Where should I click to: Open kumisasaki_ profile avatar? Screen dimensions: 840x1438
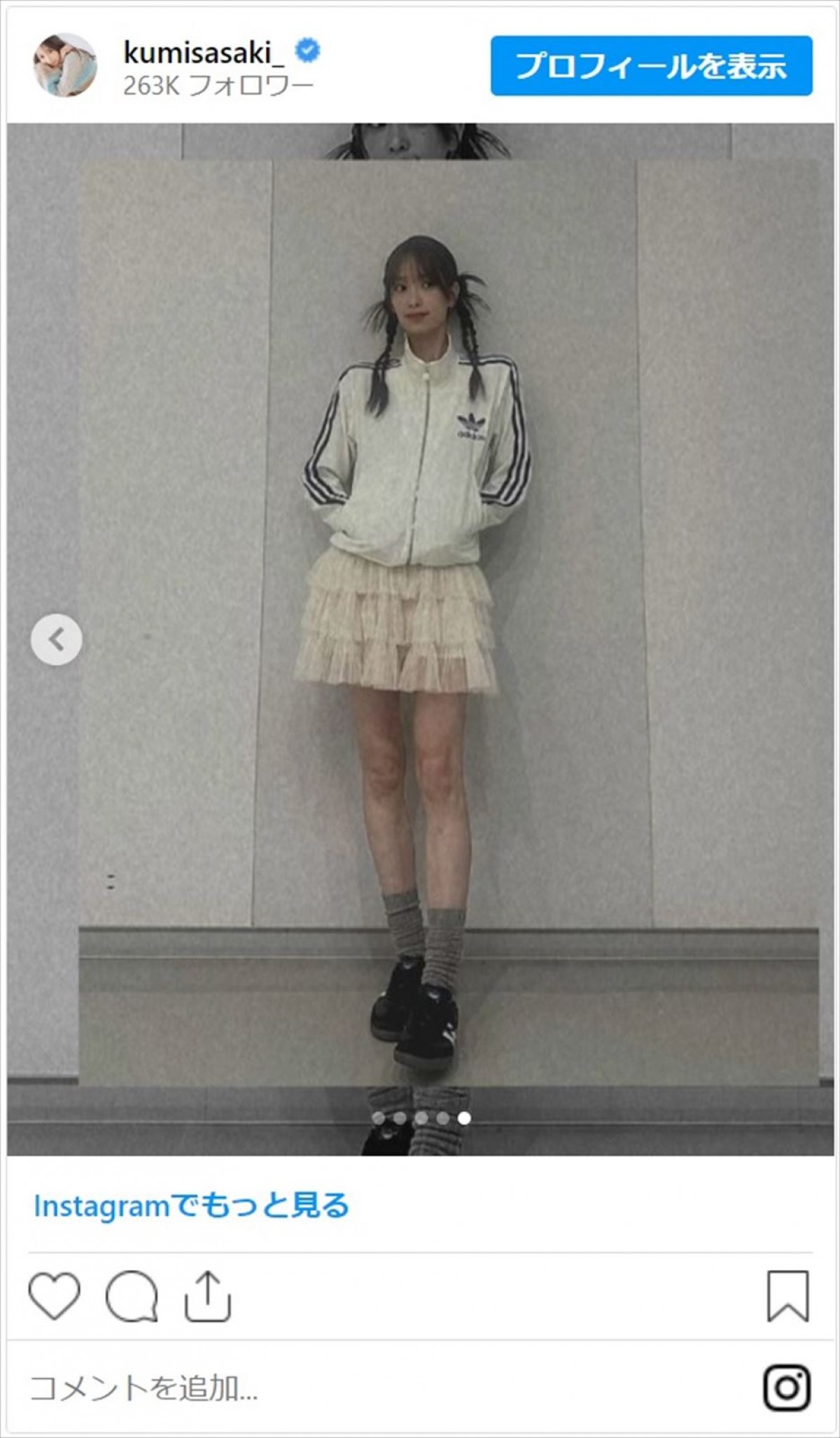(x=65, y=65)
